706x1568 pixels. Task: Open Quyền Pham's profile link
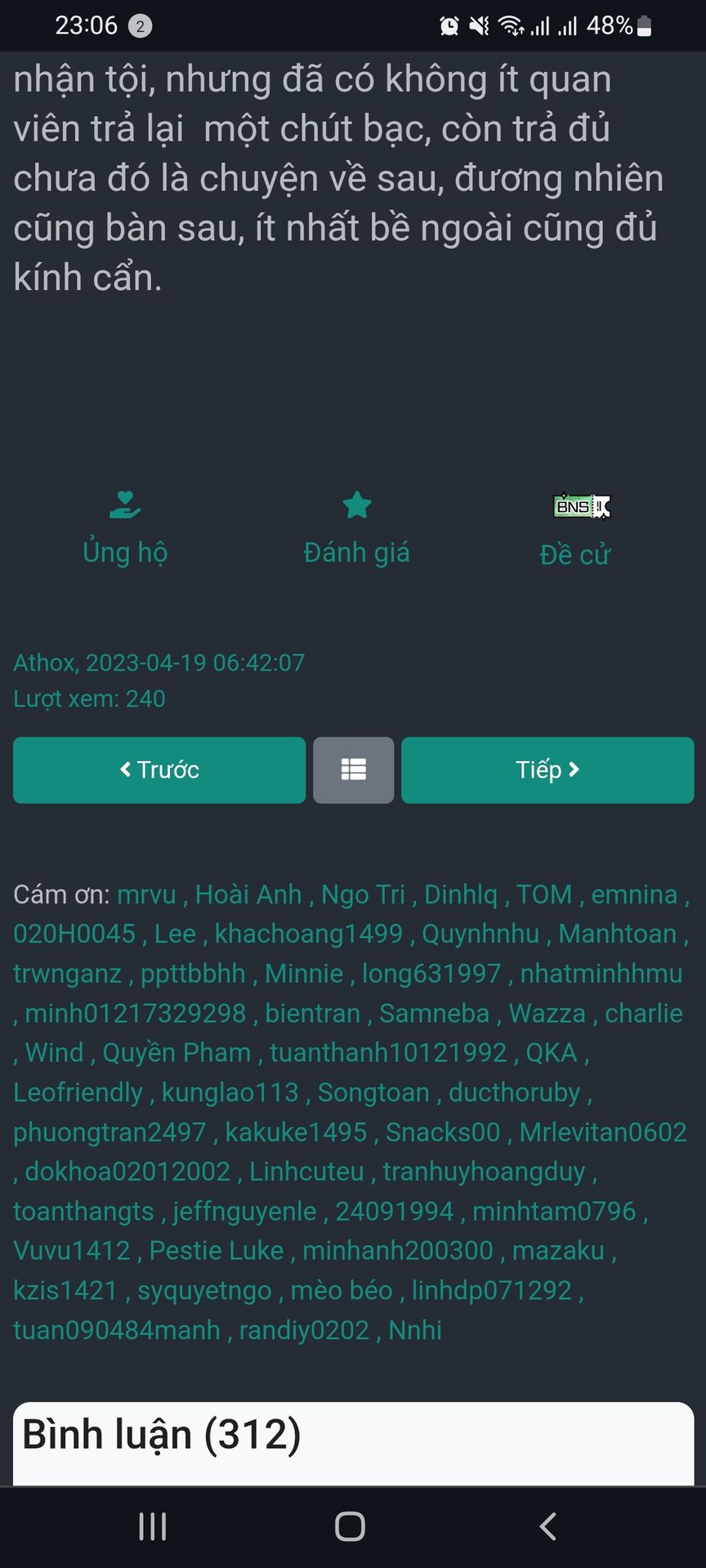click(x=176, y=1053)
